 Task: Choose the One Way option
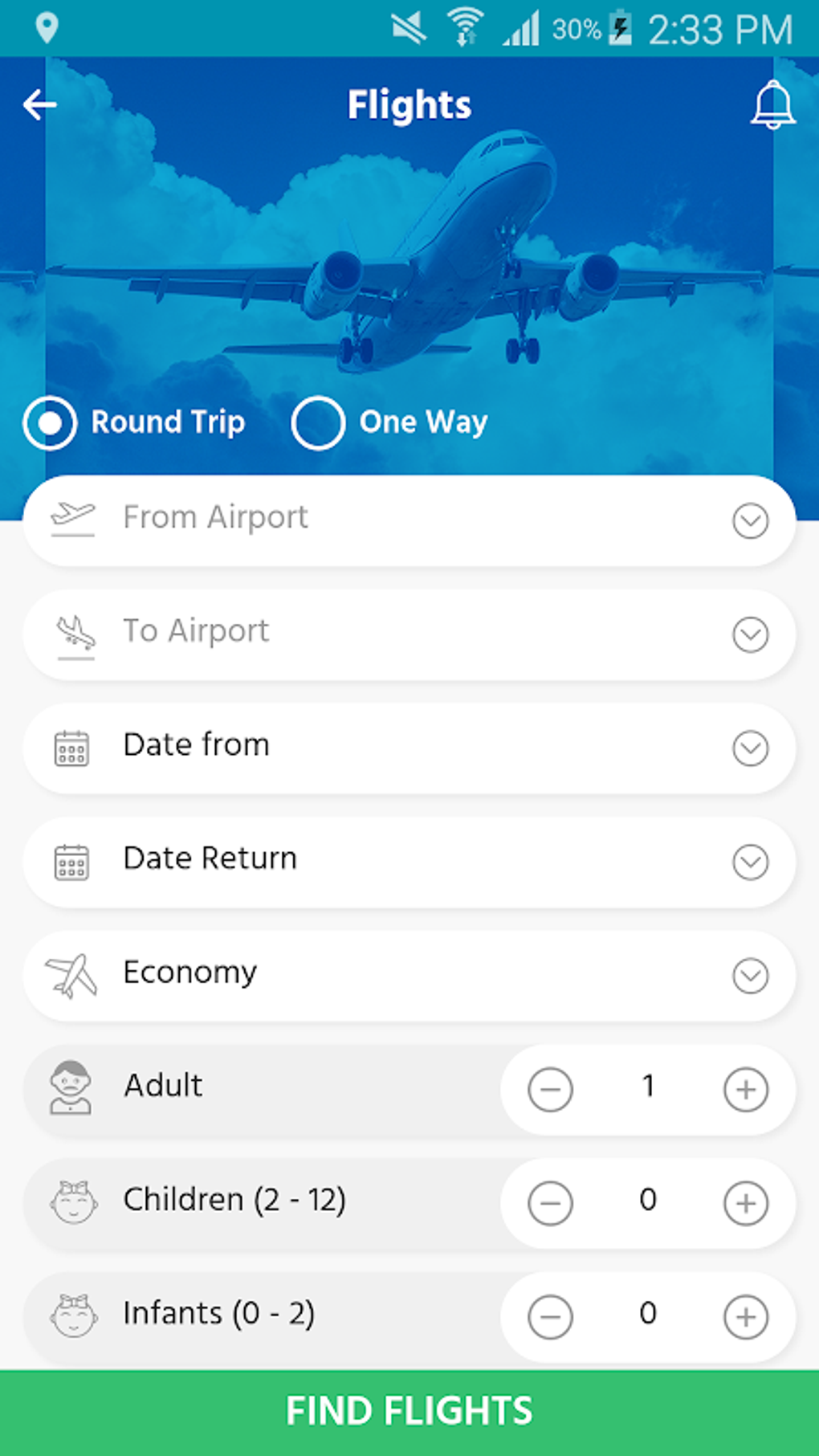[319, 422]
